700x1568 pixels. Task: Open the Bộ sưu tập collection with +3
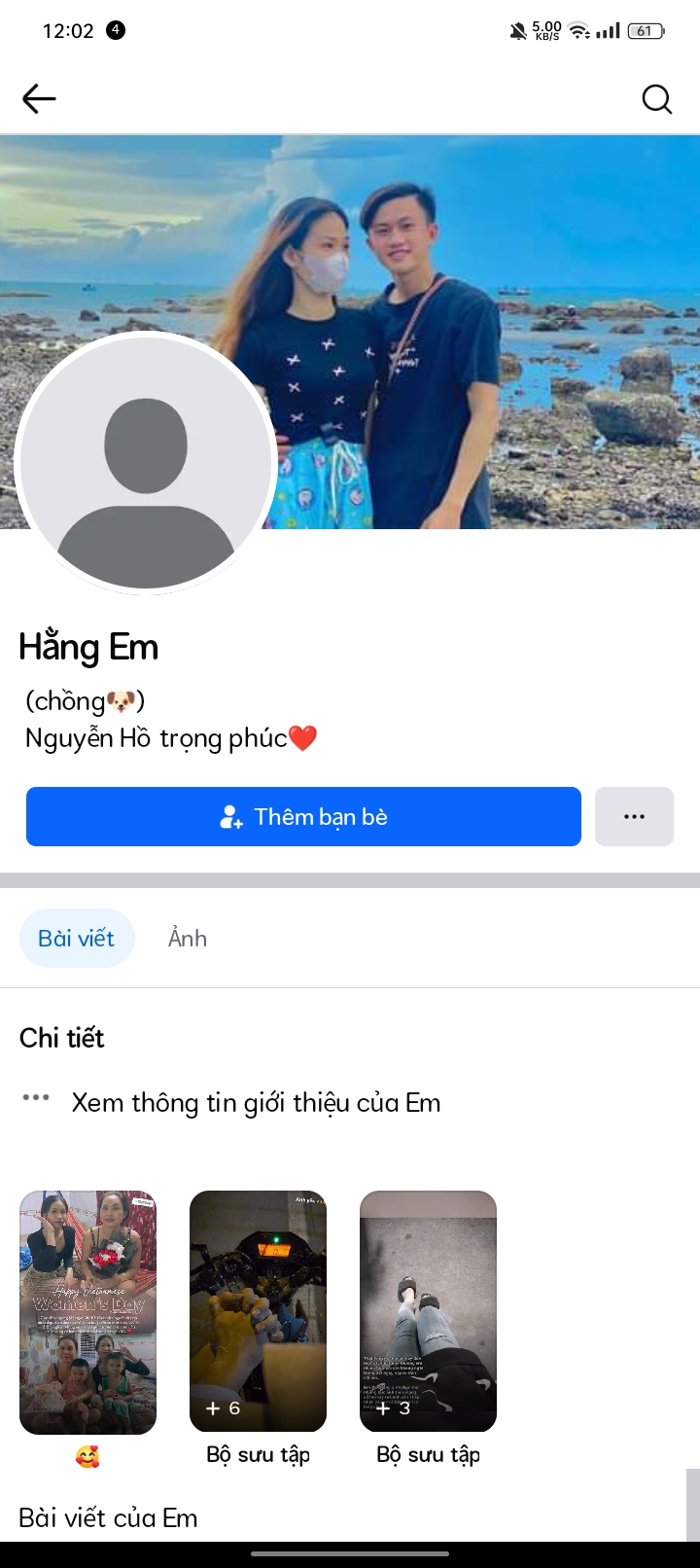pos(428,1311)
